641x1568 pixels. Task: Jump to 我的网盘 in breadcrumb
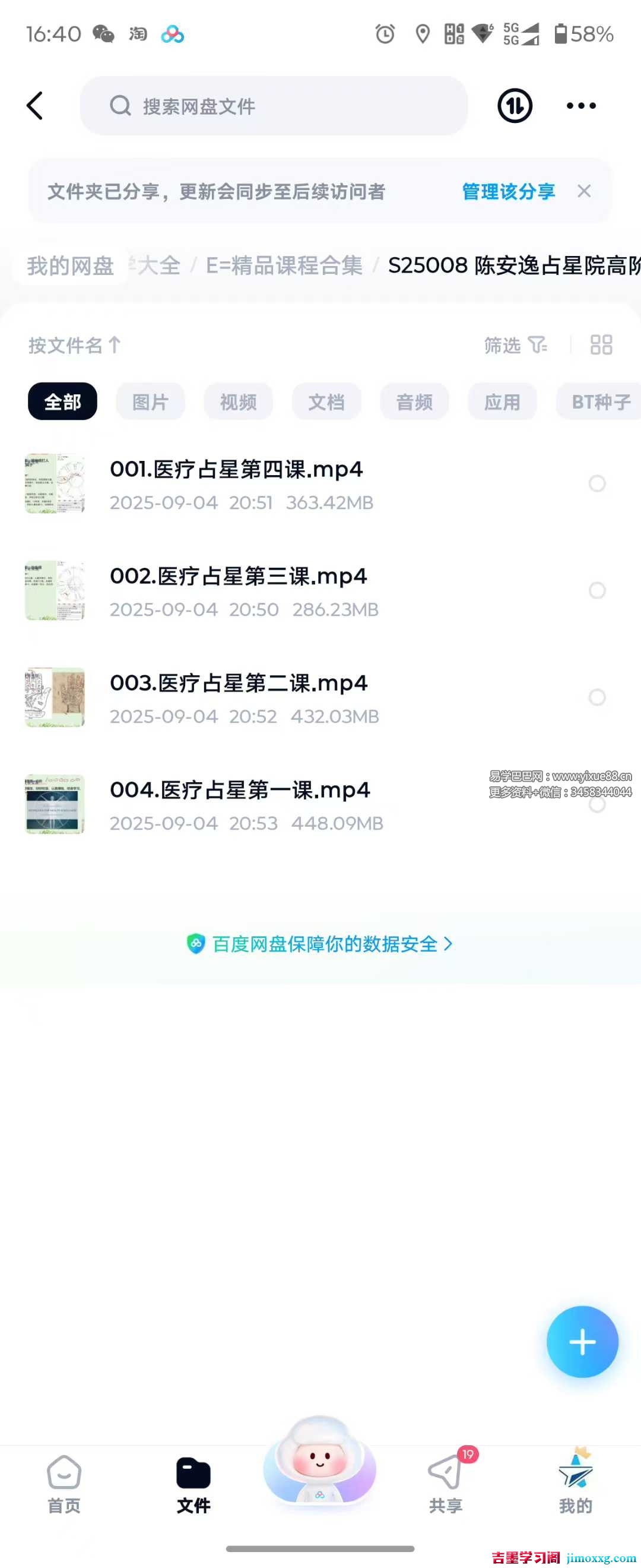pos(71,266)
